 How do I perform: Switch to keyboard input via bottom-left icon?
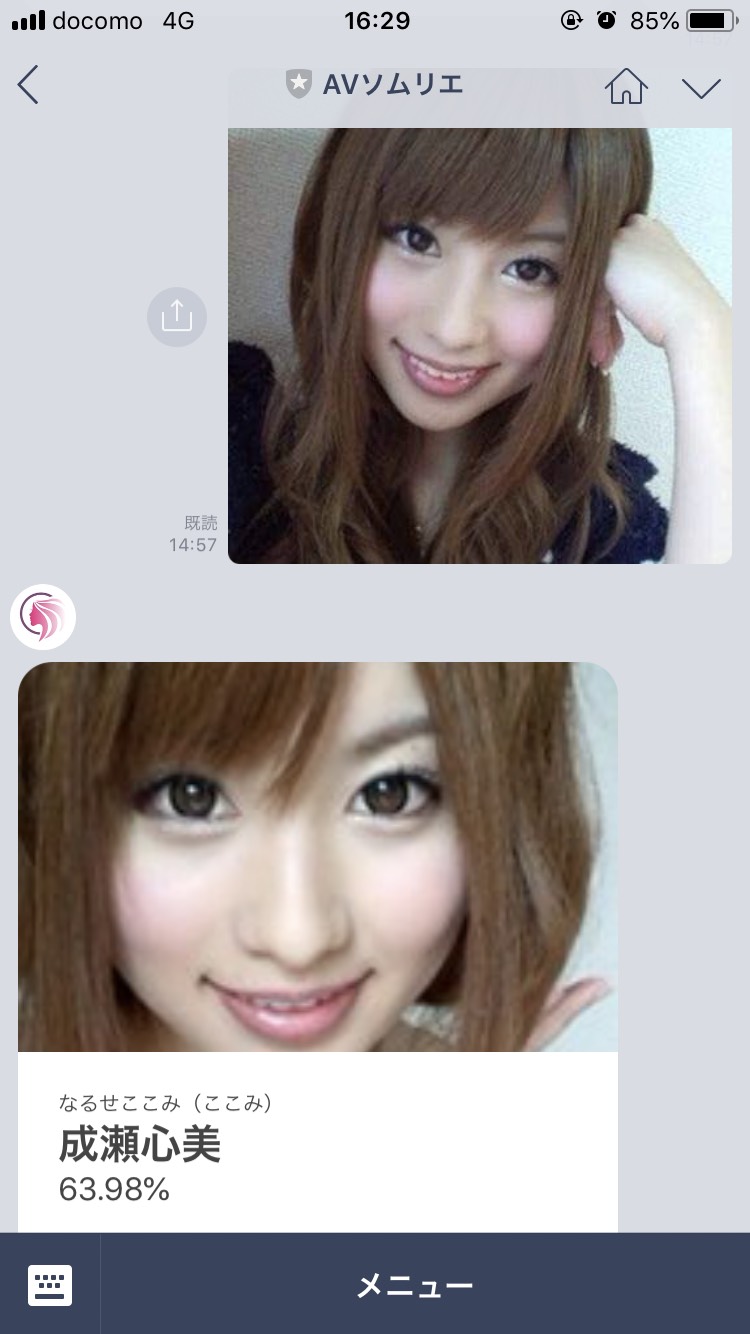50,1285
